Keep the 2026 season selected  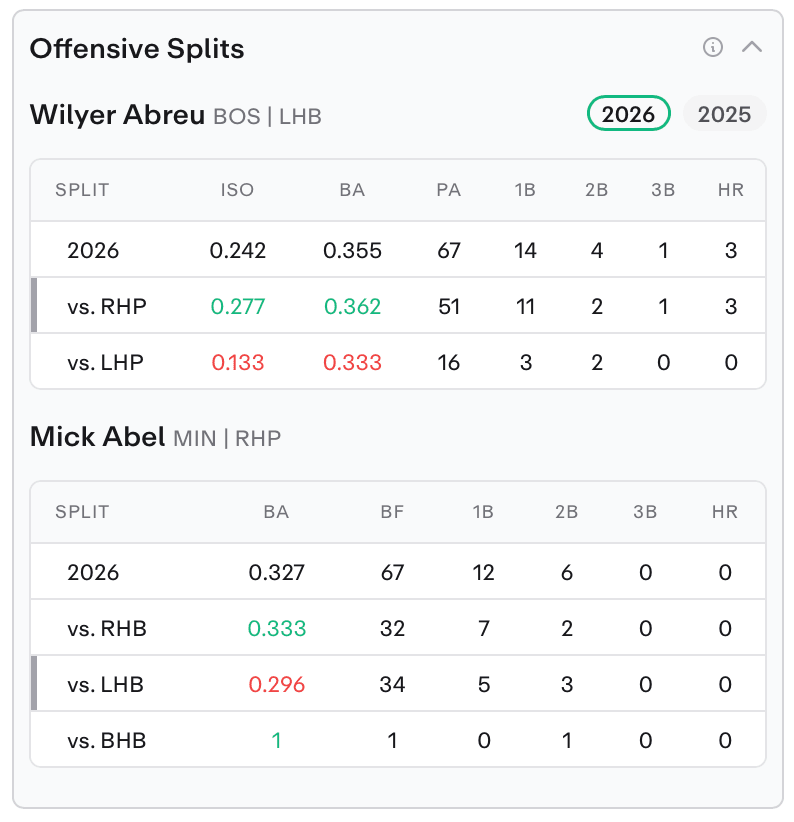[628, 113]
